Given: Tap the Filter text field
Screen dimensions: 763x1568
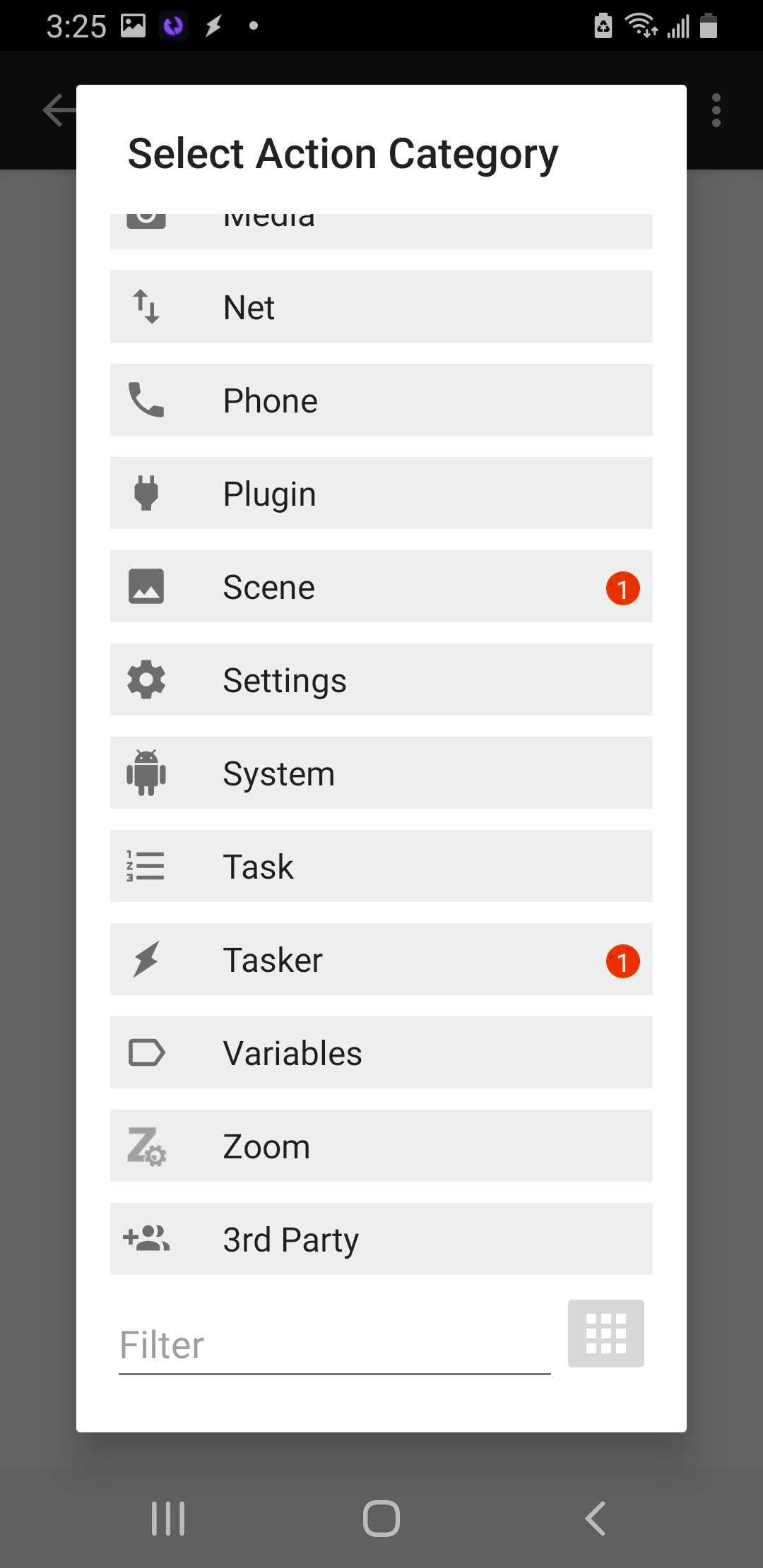Looking at the screenshot, I should coord(335,1345).
